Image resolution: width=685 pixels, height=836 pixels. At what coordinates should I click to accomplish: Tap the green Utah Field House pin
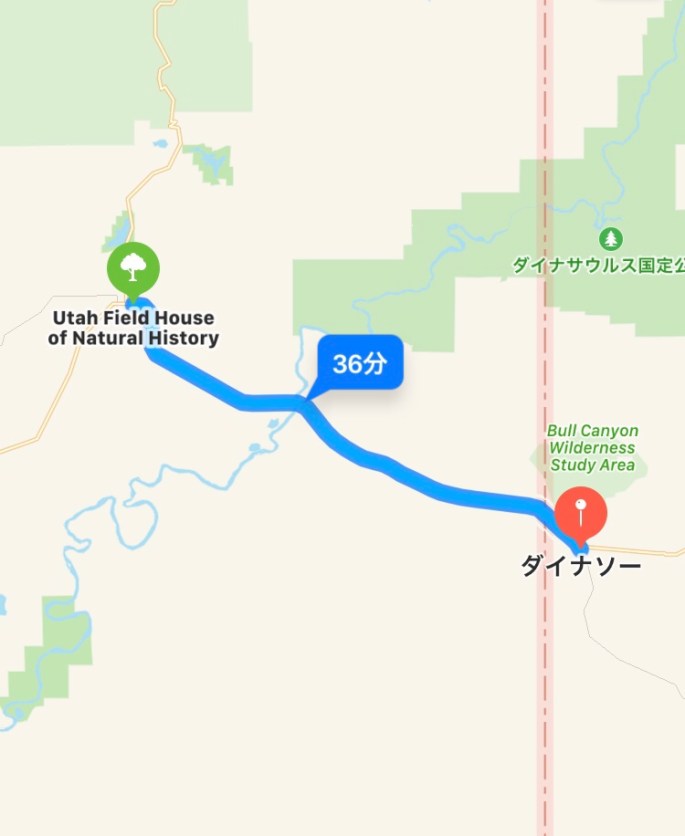tap(133, 268)
